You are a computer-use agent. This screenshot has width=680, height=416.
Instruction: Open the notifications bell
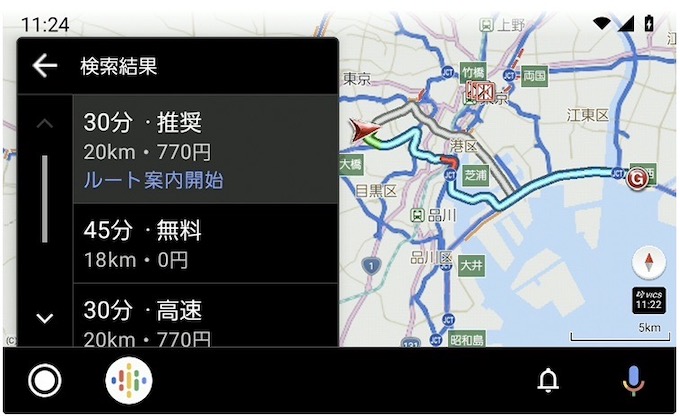548,381
